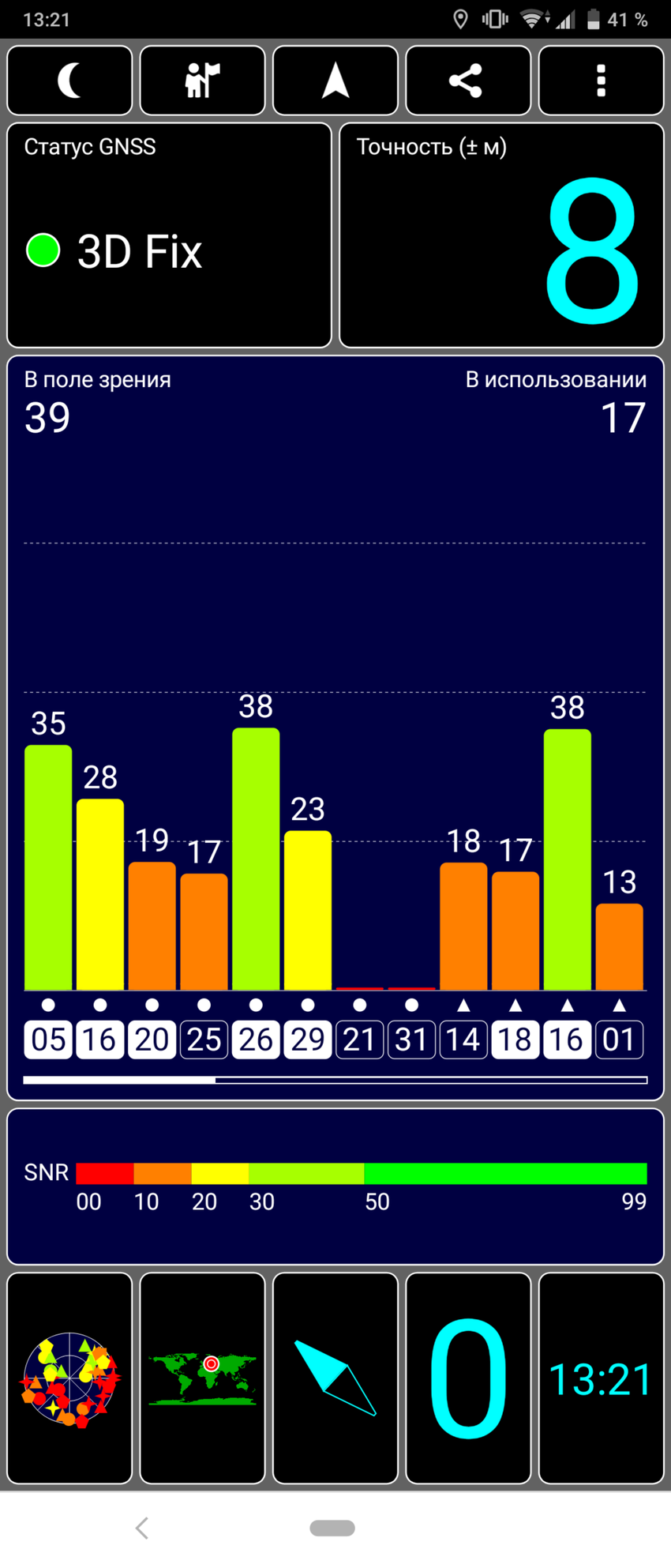Toggle night mode with the moon icon
Screen dimensions: 671x1568
point(69,81)
